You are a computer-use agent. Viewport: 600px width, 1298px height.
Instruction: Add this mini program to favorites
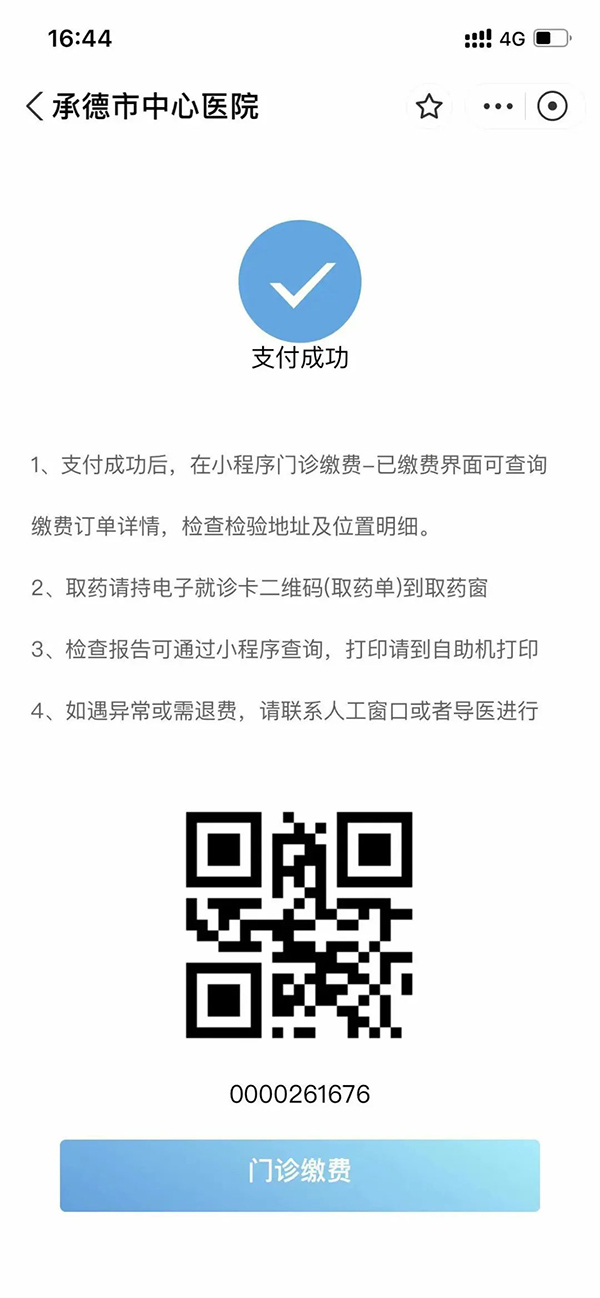(429, 106)
